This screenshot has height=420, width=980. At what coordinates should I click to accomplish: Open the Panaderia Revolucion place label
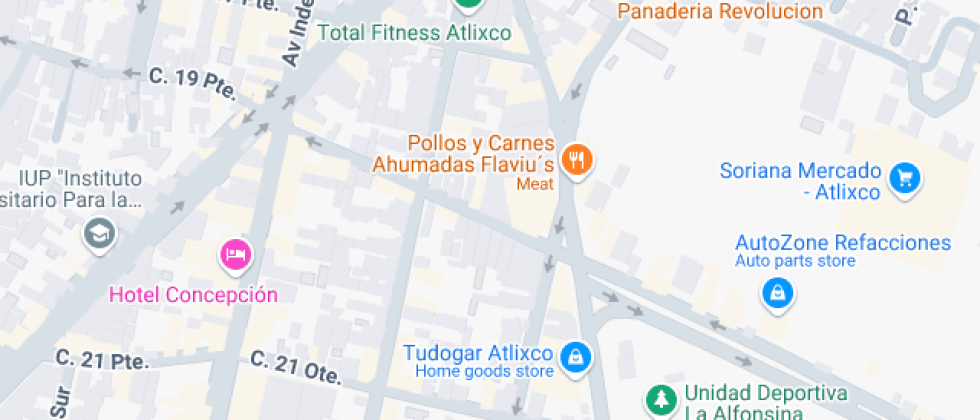tap(719, 11)
